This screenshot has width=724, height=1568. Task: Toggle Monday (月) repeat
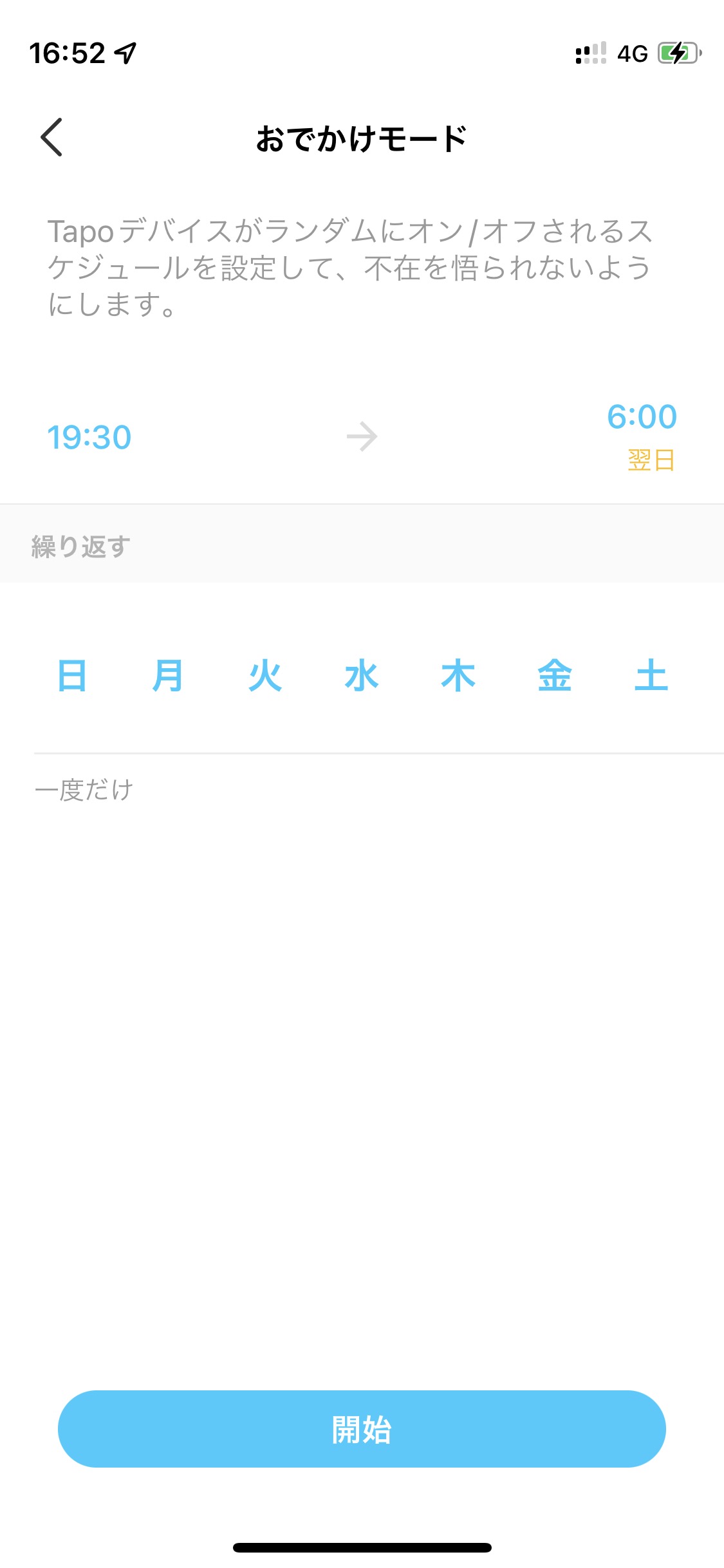click(x=169, y=676)
